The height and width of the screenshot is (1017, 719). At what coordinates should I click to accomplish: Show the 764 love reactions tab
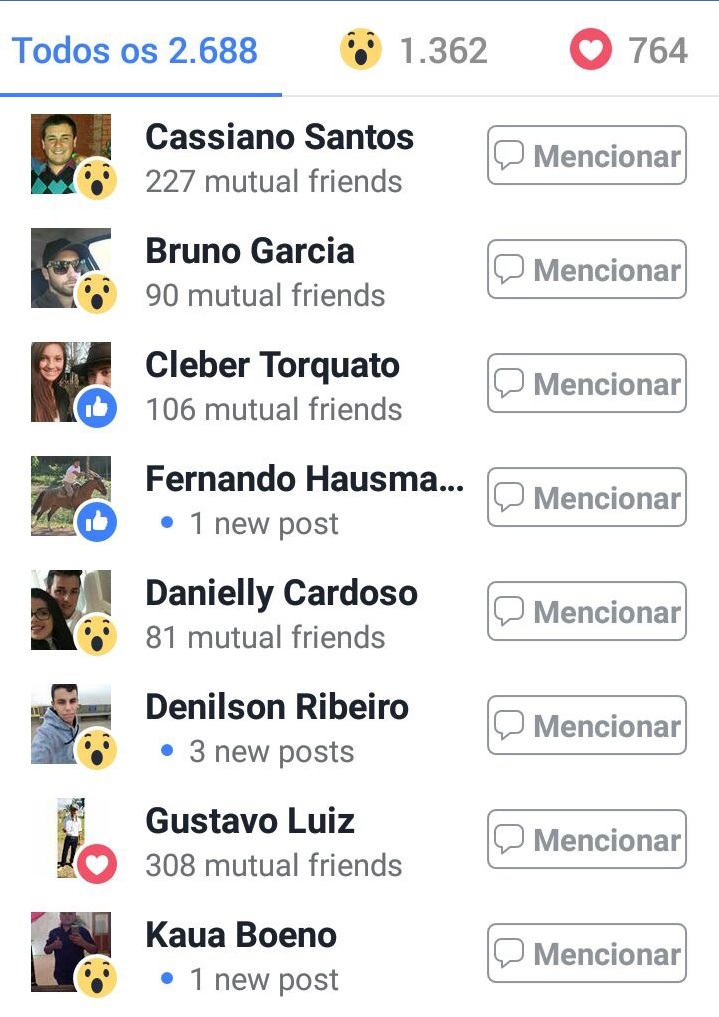pyautogui.click(x=629, y=51)
